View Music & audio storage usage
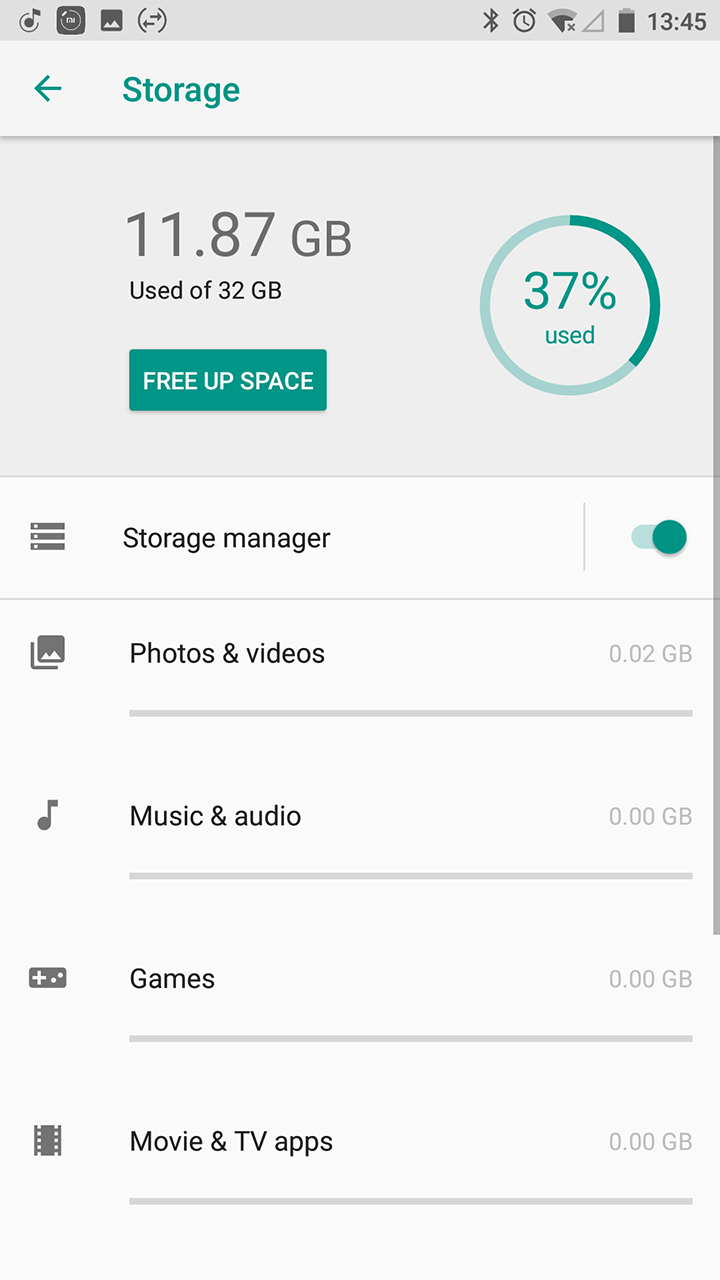Viewport: 720px width, 1280px height. (216, 816)
